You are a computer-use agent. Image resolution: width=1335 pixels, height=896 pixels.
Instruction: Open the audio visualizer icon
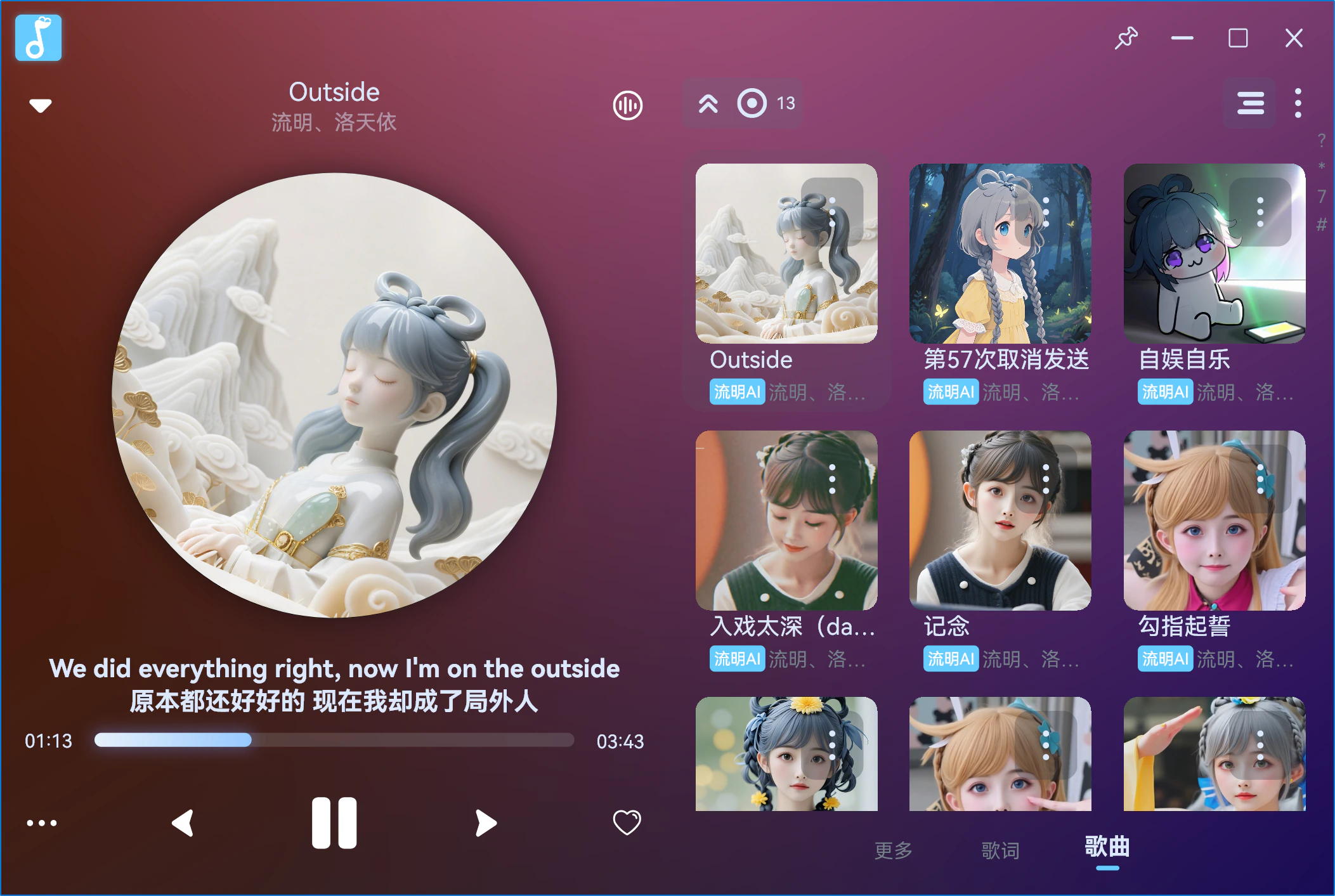[627, 105]
